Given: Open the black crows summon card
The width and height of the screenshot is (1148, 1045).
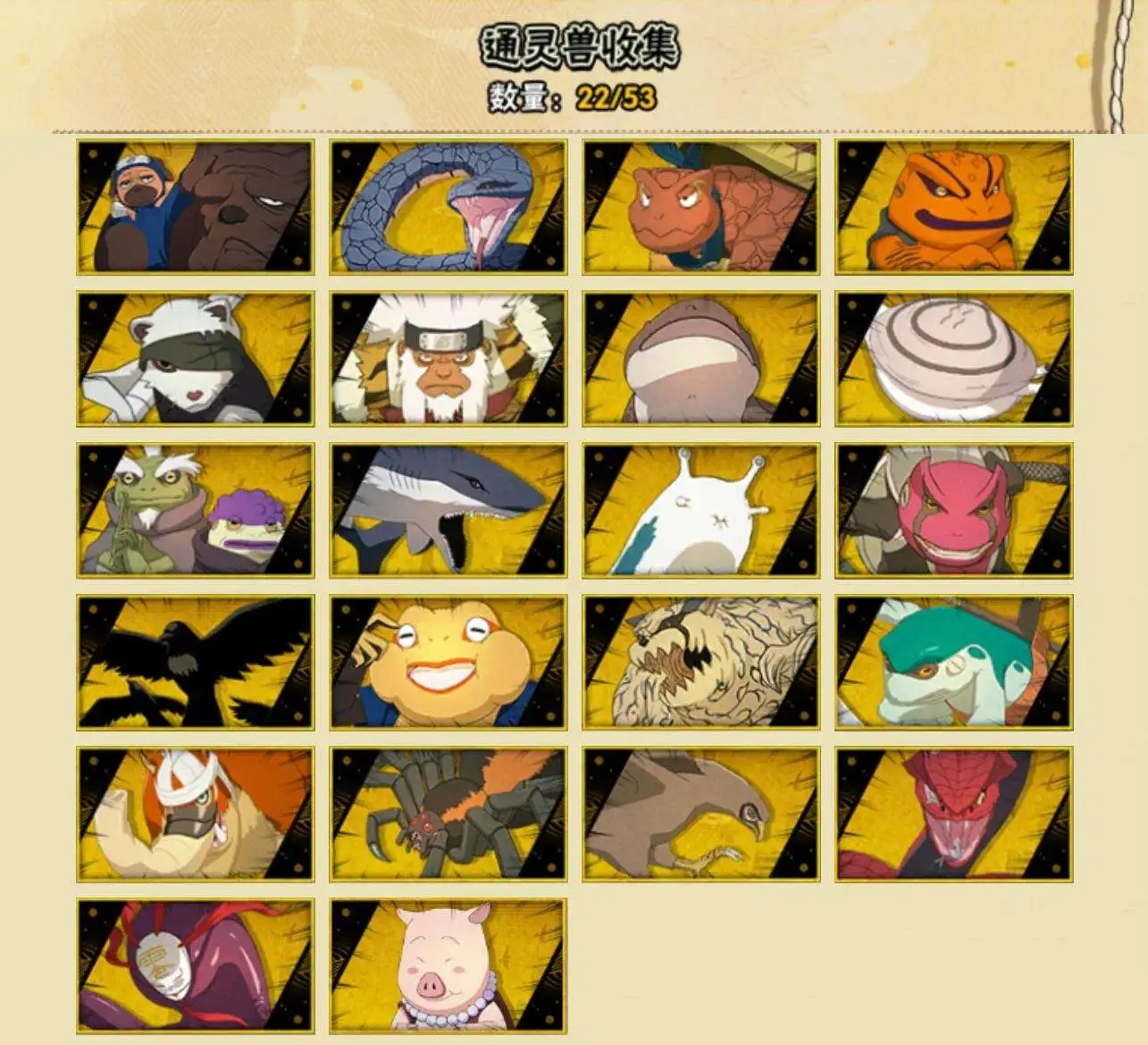Looking at the screenshot, I should click(x=195, y=662).
